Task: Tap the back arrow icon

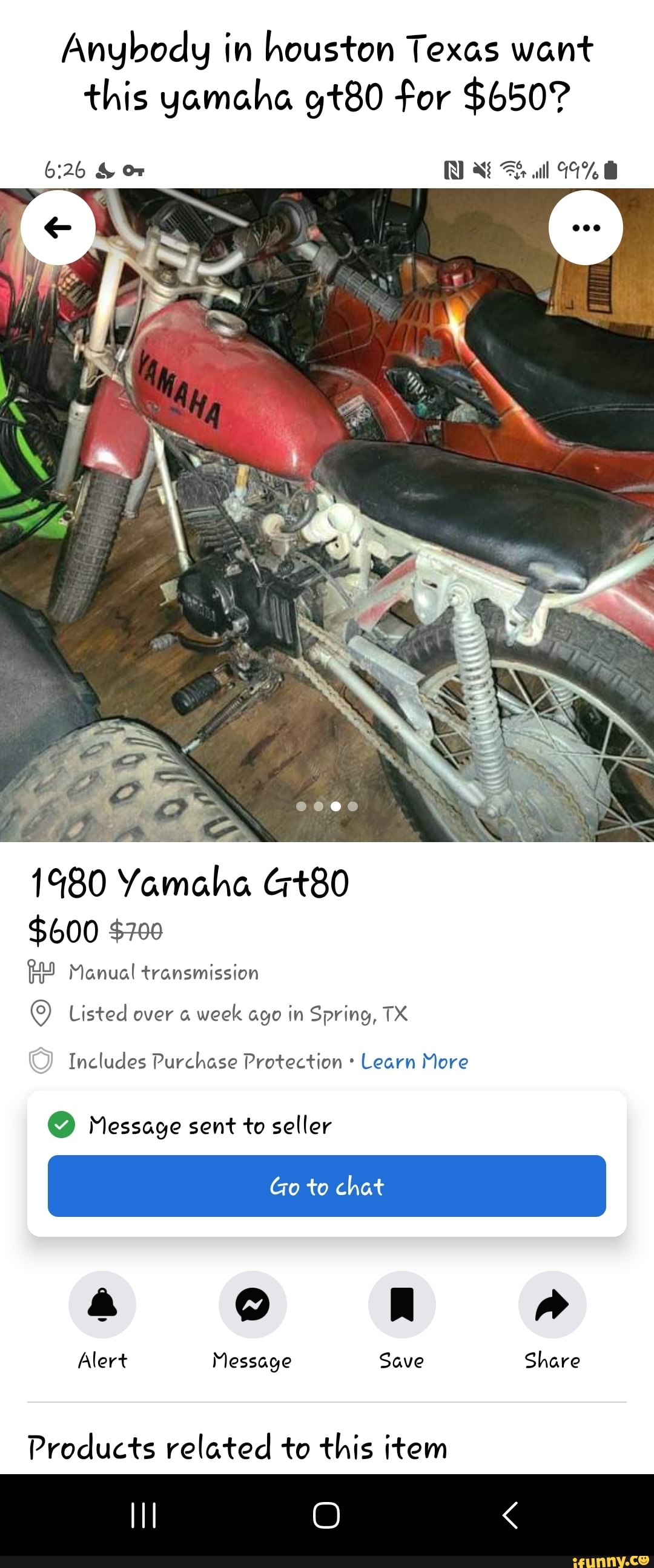Action: (x=59, y=226)
